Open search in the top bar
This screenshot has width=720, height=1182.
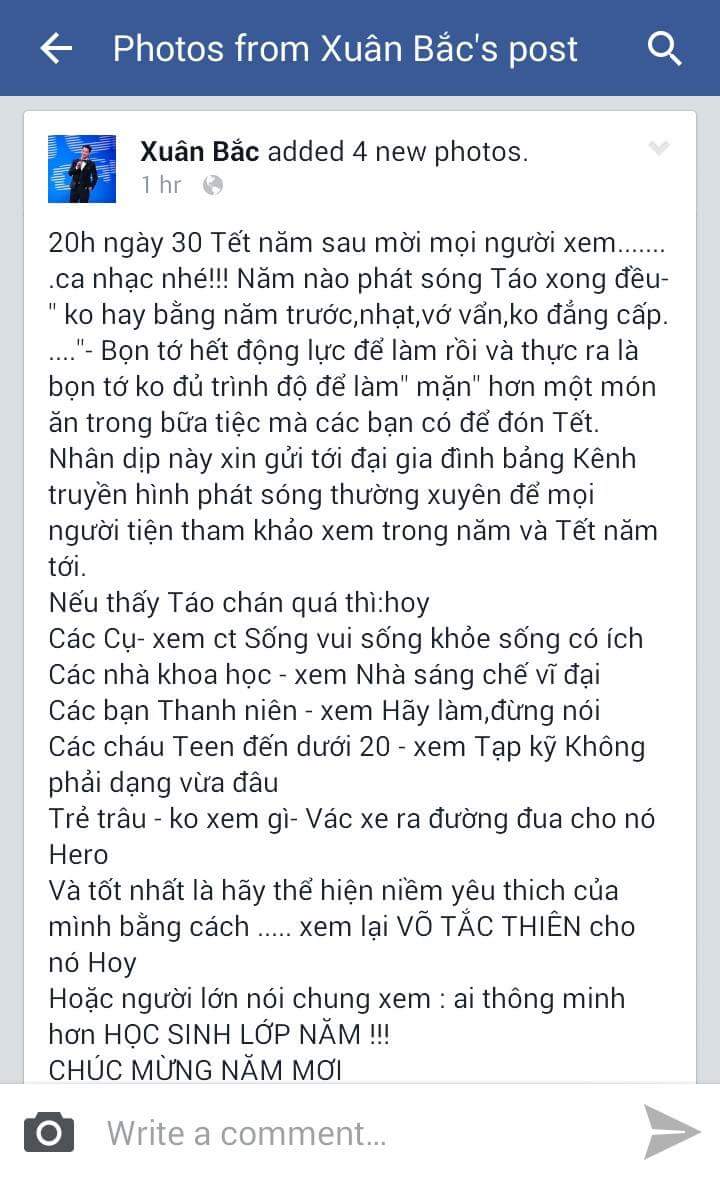pos(664,48)
